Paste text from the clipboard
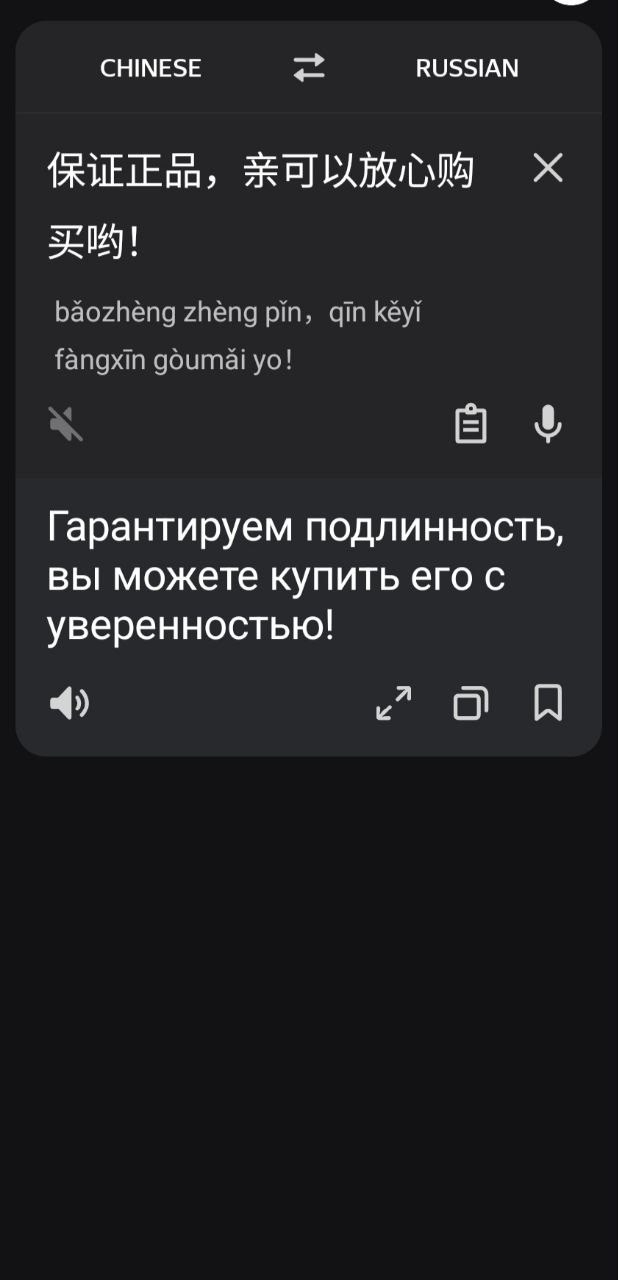 [471, 424]
